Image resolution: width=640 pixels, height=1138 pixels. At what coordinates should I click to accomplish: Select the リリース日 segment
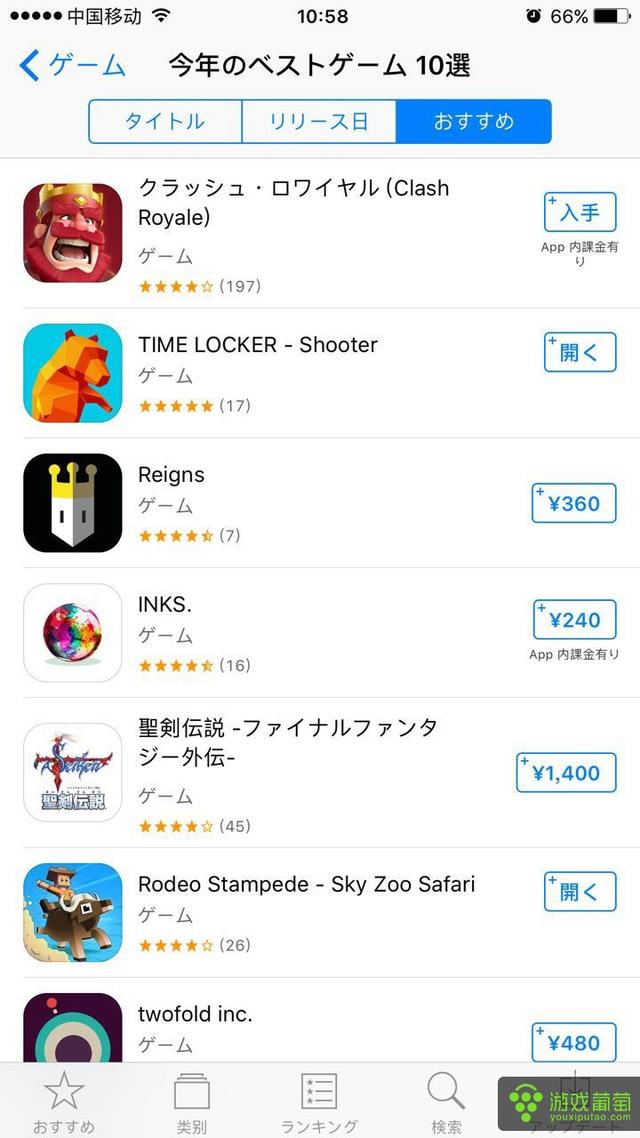click(319, 122)
